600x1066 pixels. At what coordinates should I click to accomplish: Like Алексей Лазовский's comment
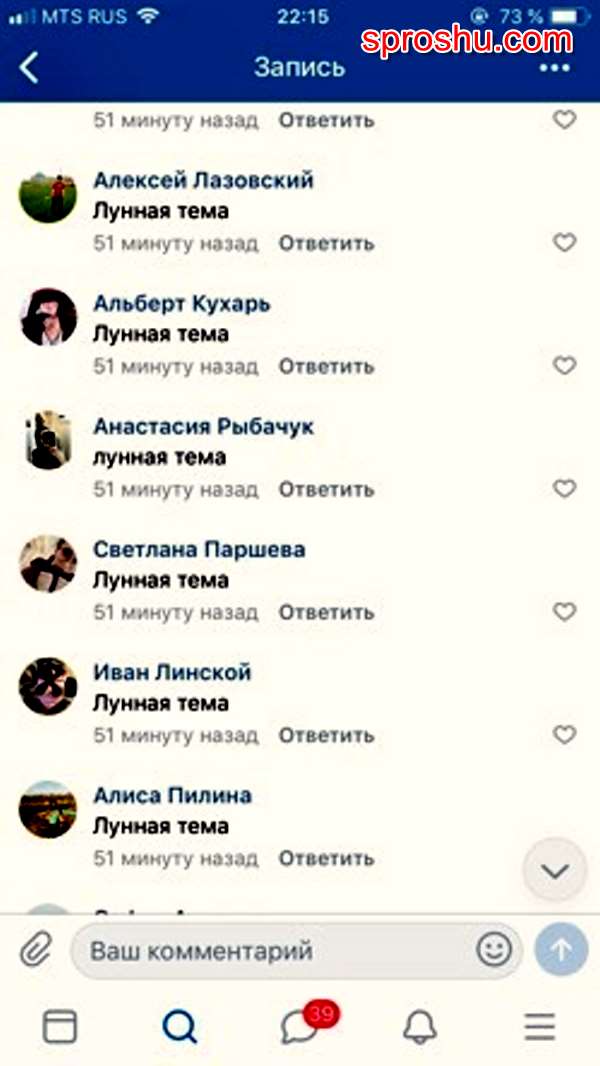565,243
